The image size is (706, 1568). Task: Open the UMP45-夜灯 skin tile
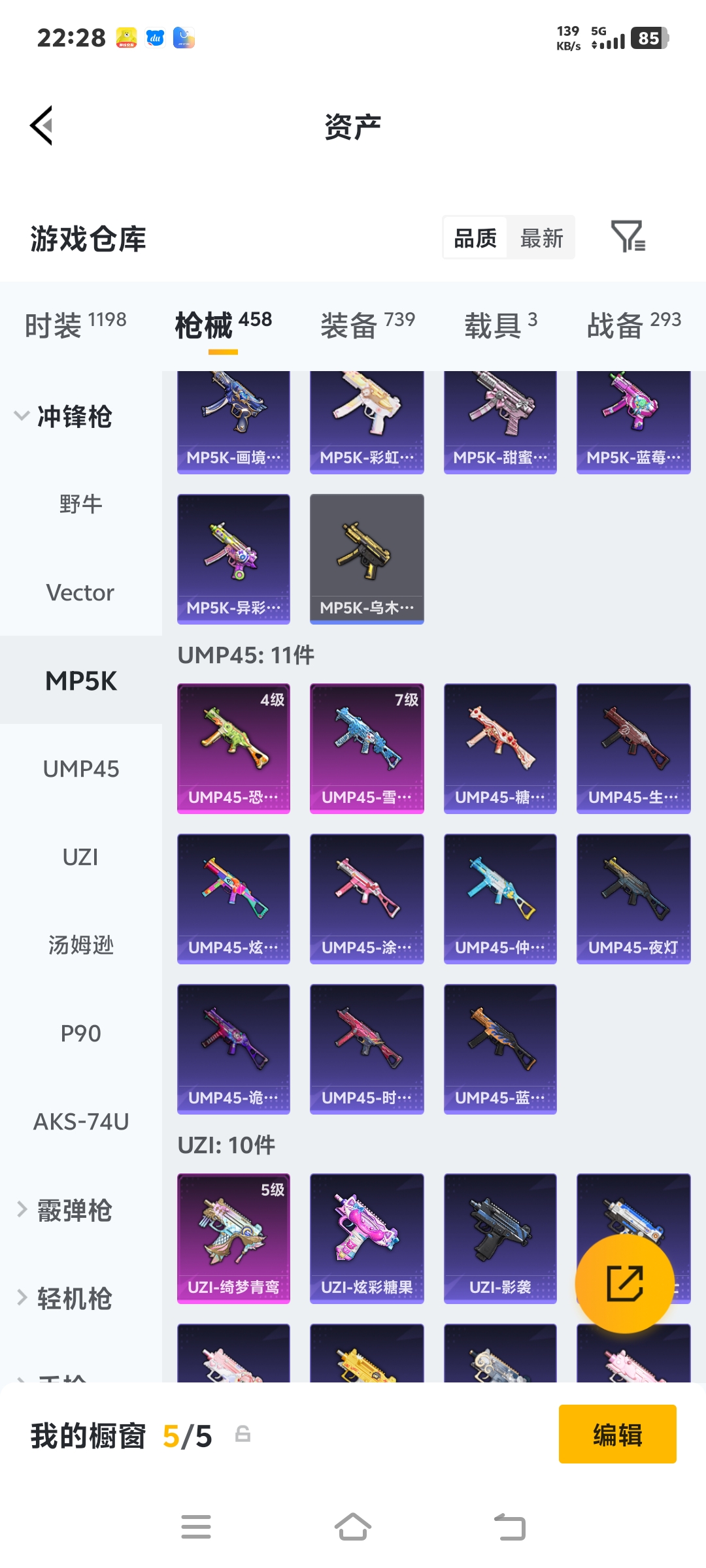[x=633, y=898]
